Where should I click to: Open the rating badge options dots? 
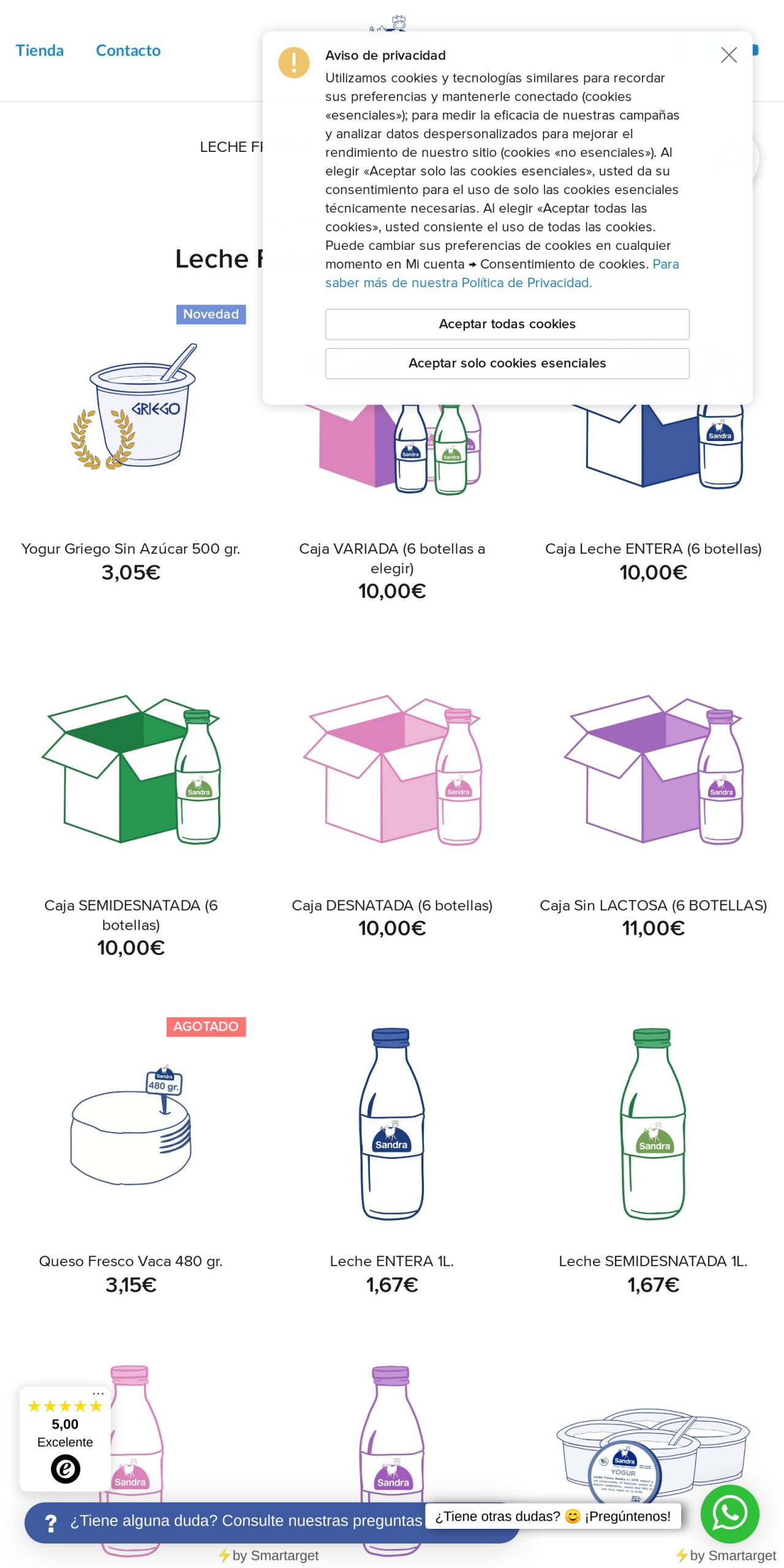click(98, 1393)
